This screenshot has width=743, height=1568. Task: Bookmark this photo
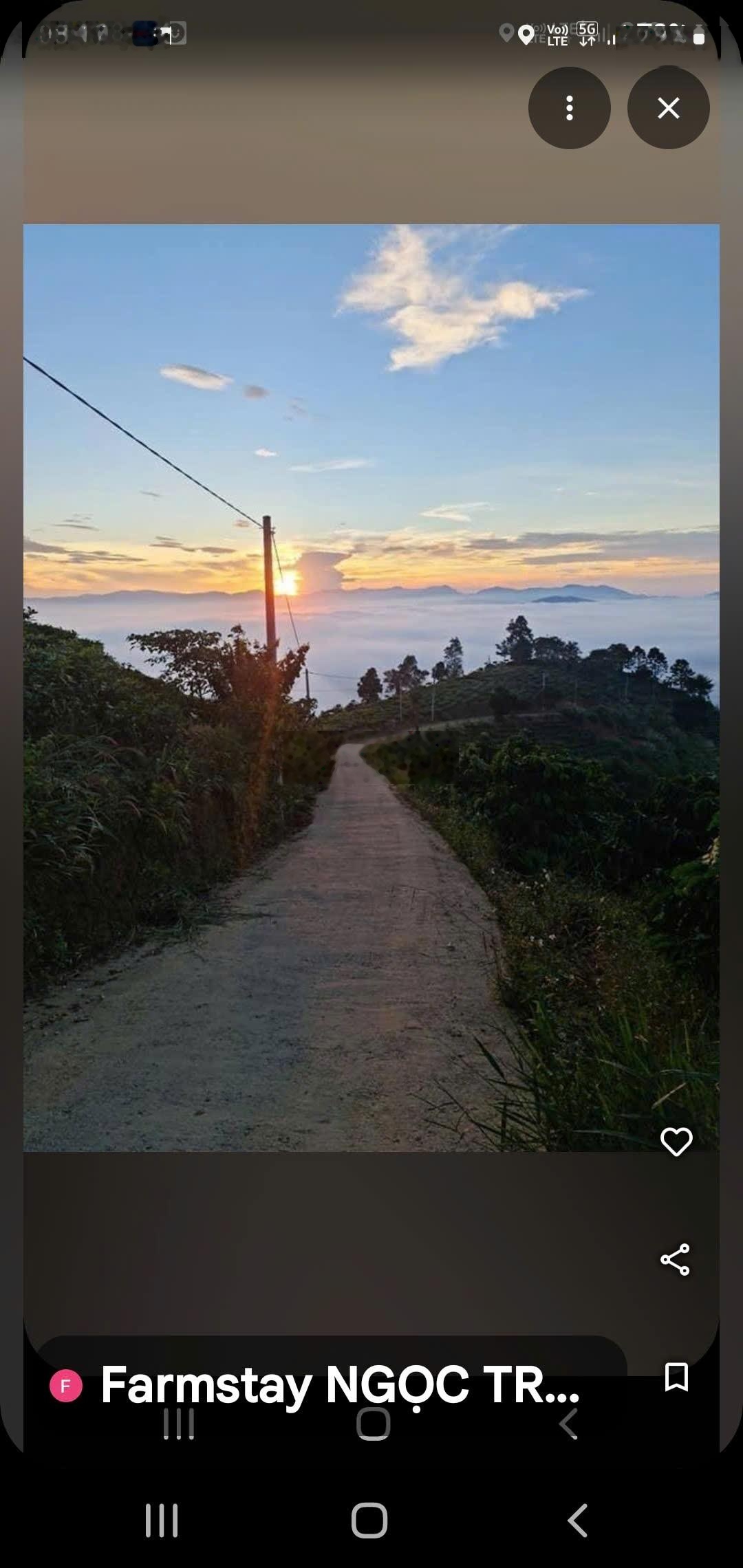(x=676, y=1377)
